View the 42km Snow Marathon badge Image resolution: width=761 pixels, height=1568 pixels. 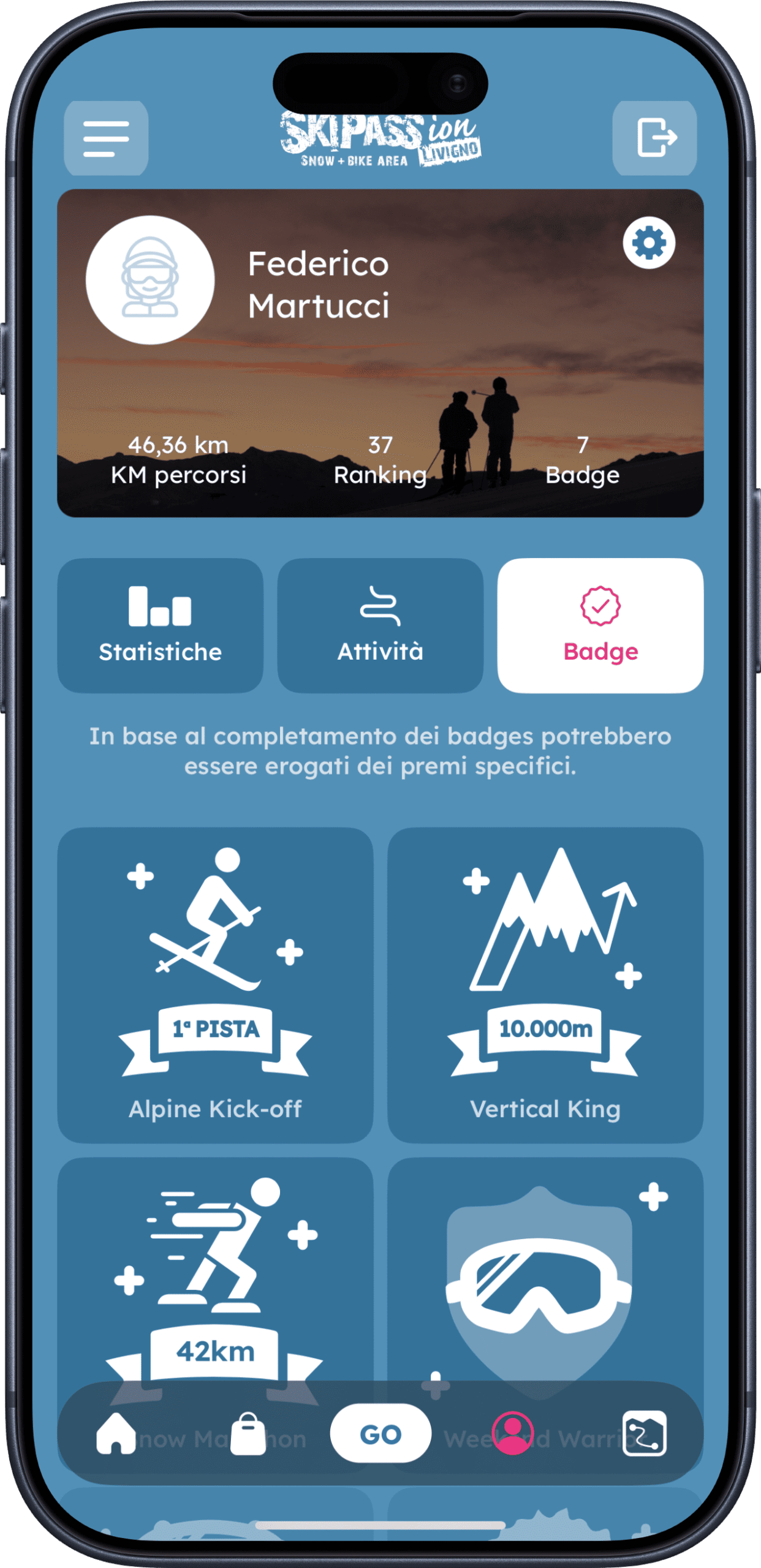click(x=215, y=1274)
